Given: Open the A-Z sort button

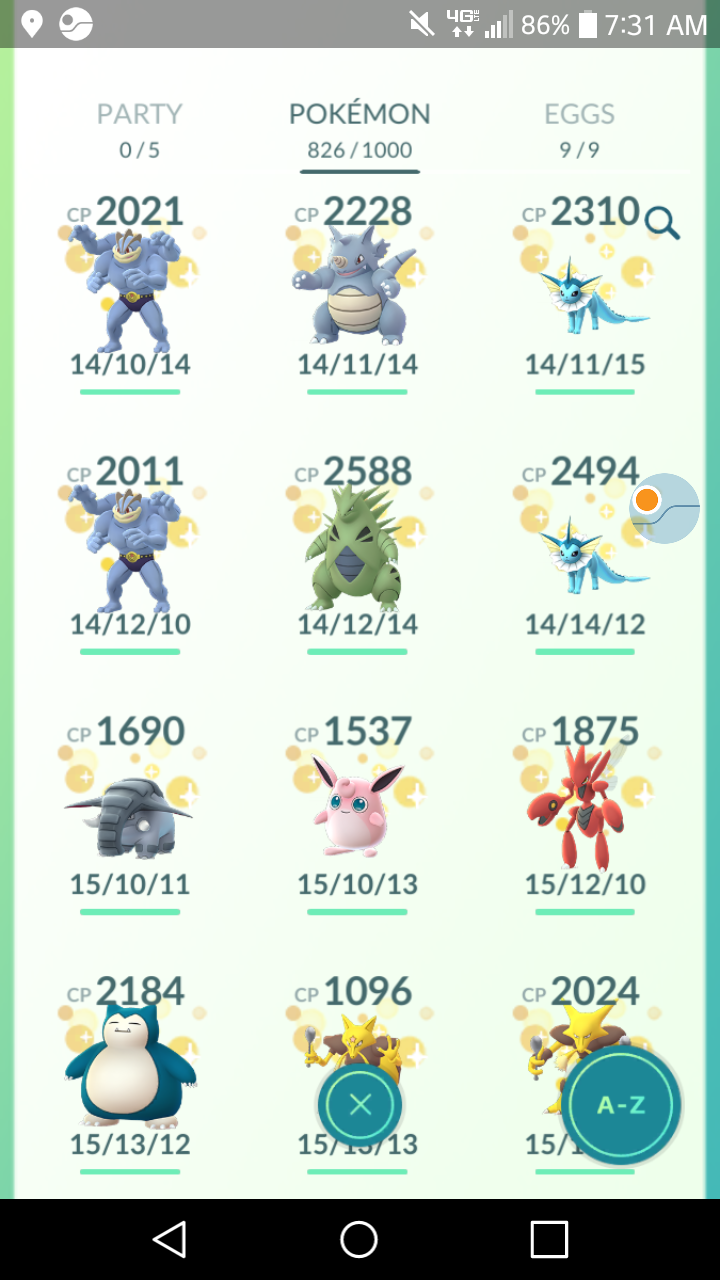Looking at the screenshot, I should (621, 1105).
